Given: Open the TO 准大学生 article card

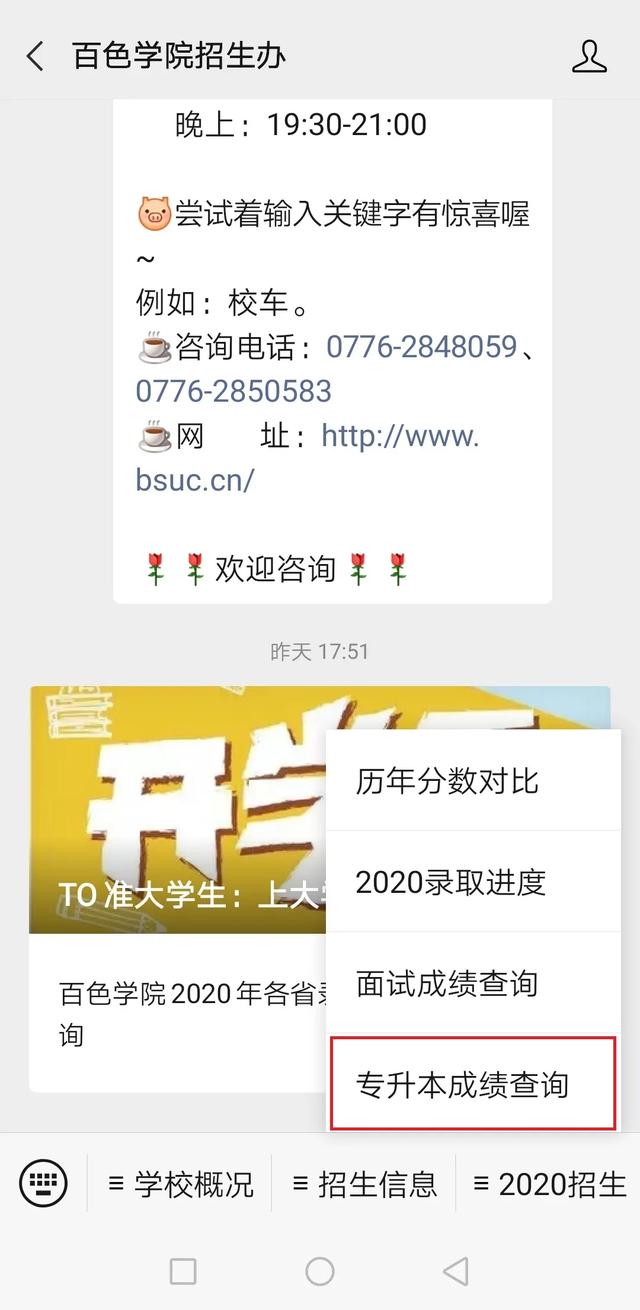Looking at the screenshot, I should (180, 810).
